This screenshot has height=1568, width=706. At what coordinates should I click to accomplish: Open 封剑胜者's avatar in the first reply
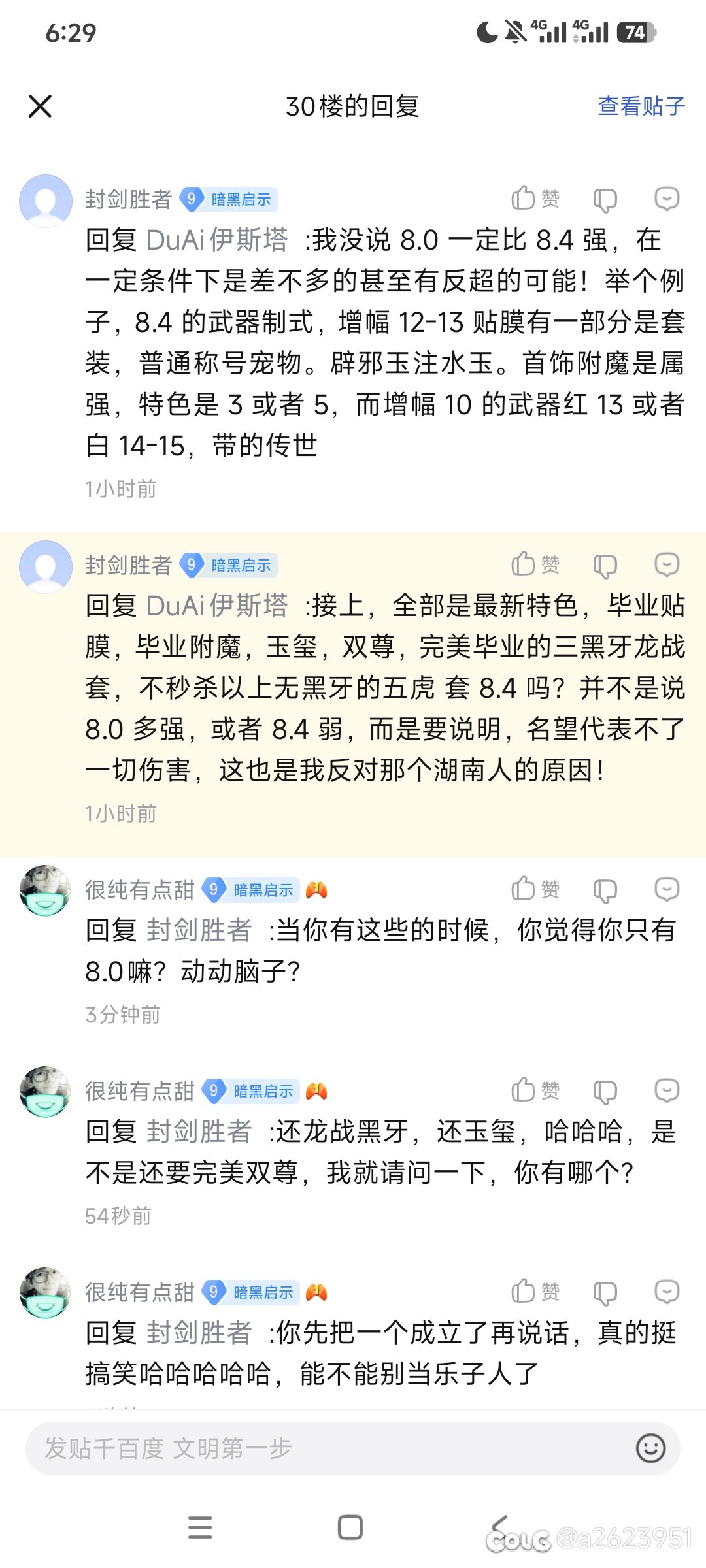click(x=45, y=201)
